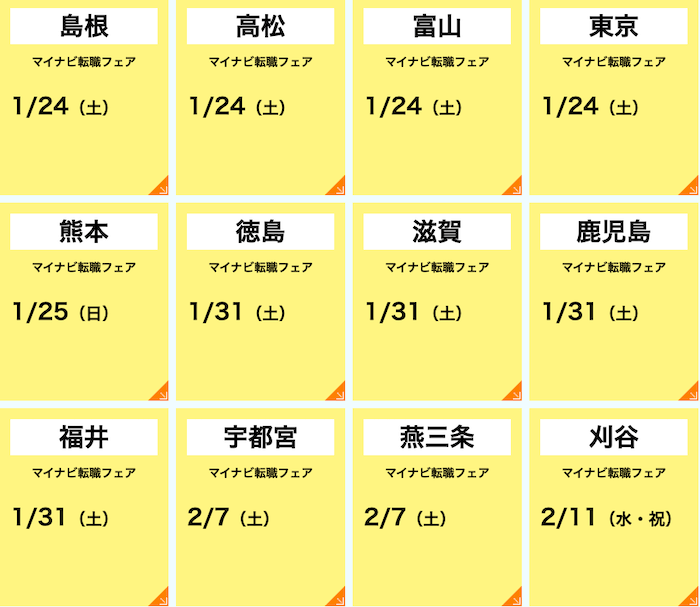Open the 島根 job fair card
Viewport: 700px width, 607px height.
(84, 98)
